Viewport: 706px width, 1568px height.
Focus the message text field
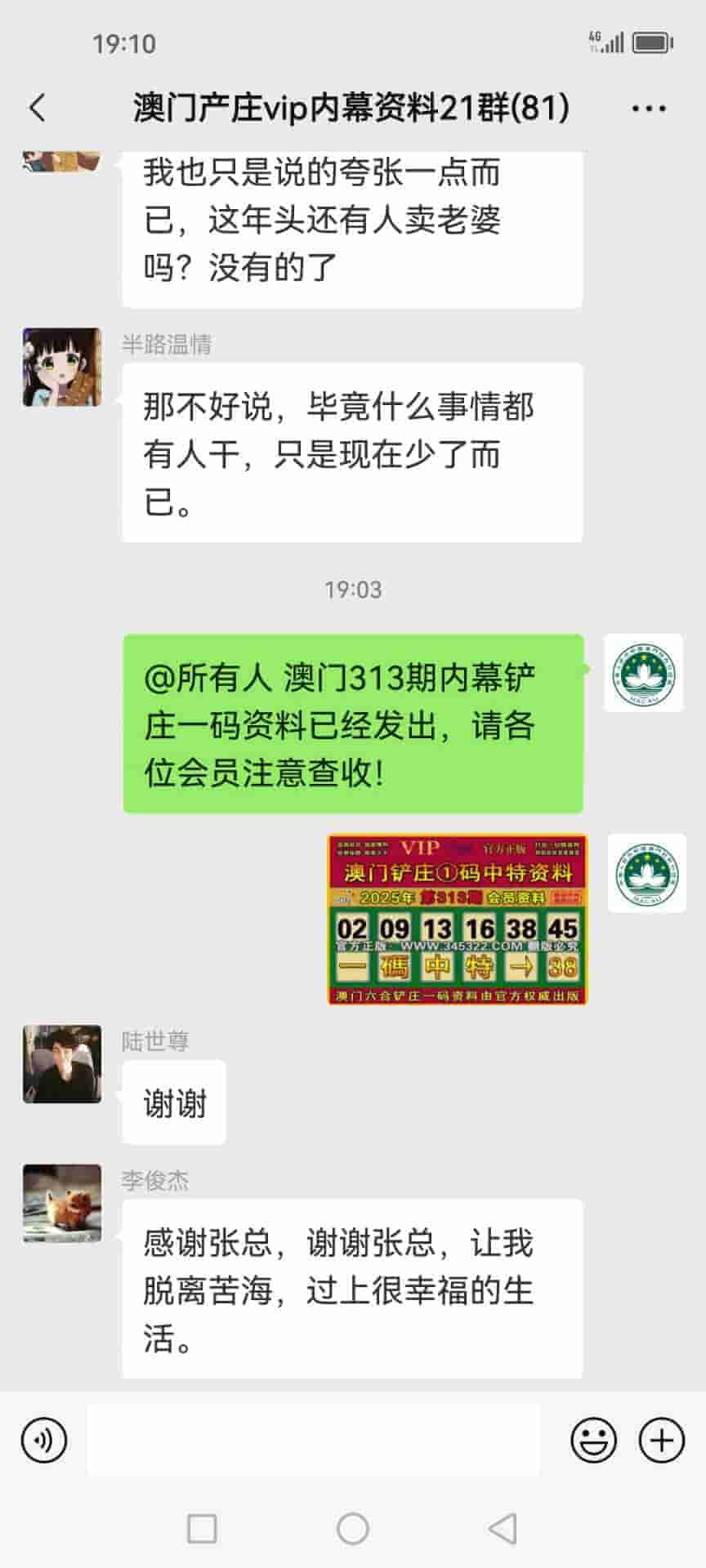[313, 1440]
